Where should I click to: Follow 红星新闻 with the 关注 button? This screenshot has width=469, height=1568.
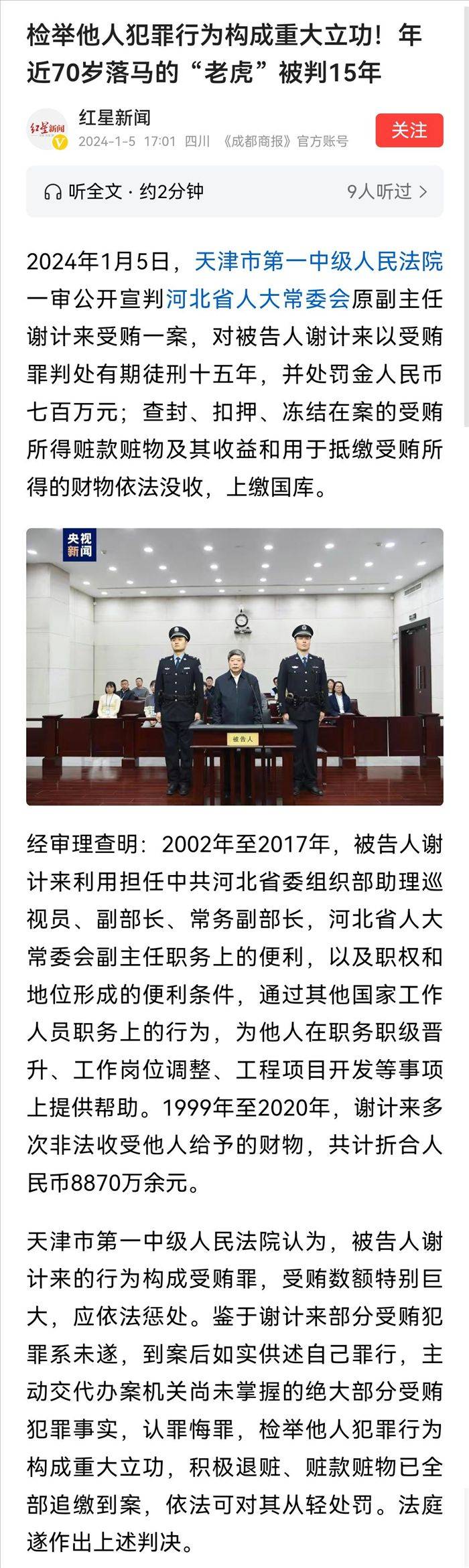pyautogui.click(x=409, y=130)
